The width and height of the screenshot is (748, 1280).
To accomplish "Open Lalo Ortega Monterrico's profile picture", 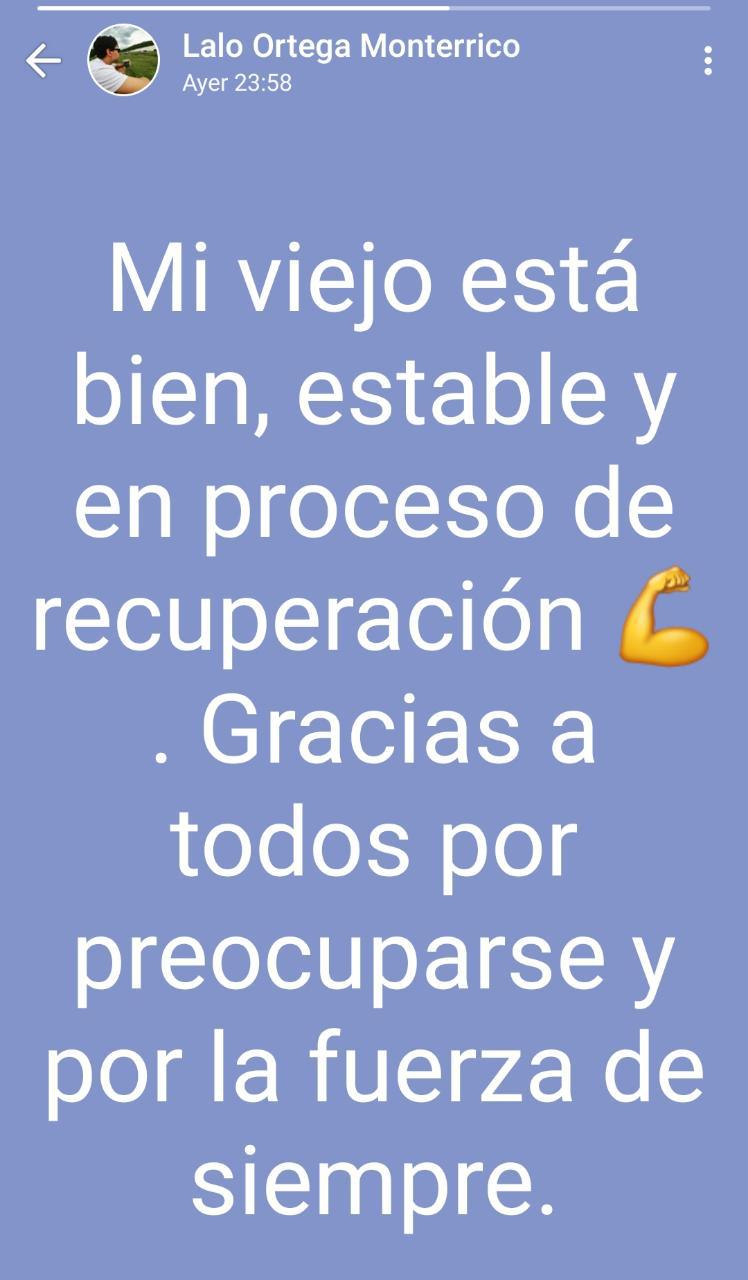I will (x=123, y=61).
